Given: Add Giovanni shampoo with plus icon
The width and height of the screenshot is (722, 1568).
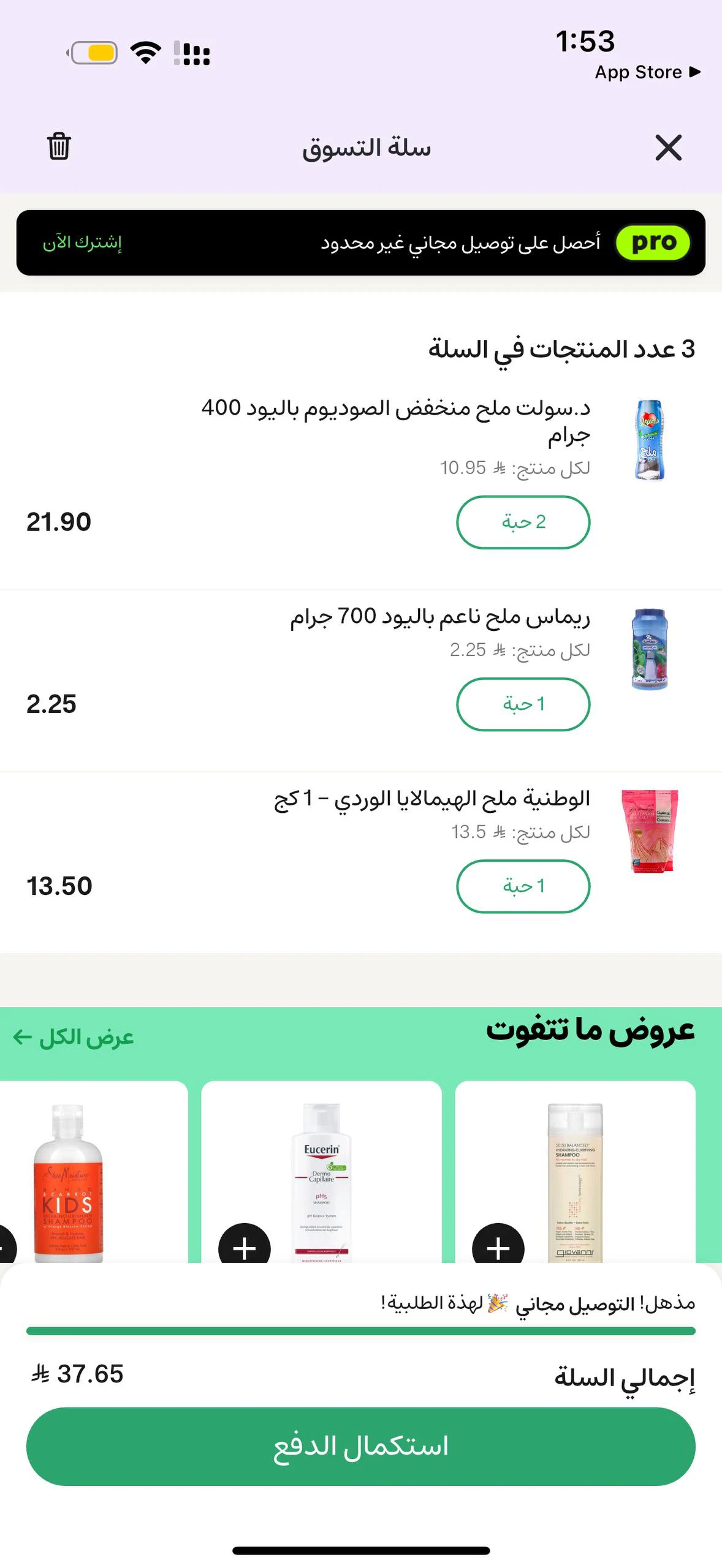Looking at the screenshot, I should tap(498, 1248).
